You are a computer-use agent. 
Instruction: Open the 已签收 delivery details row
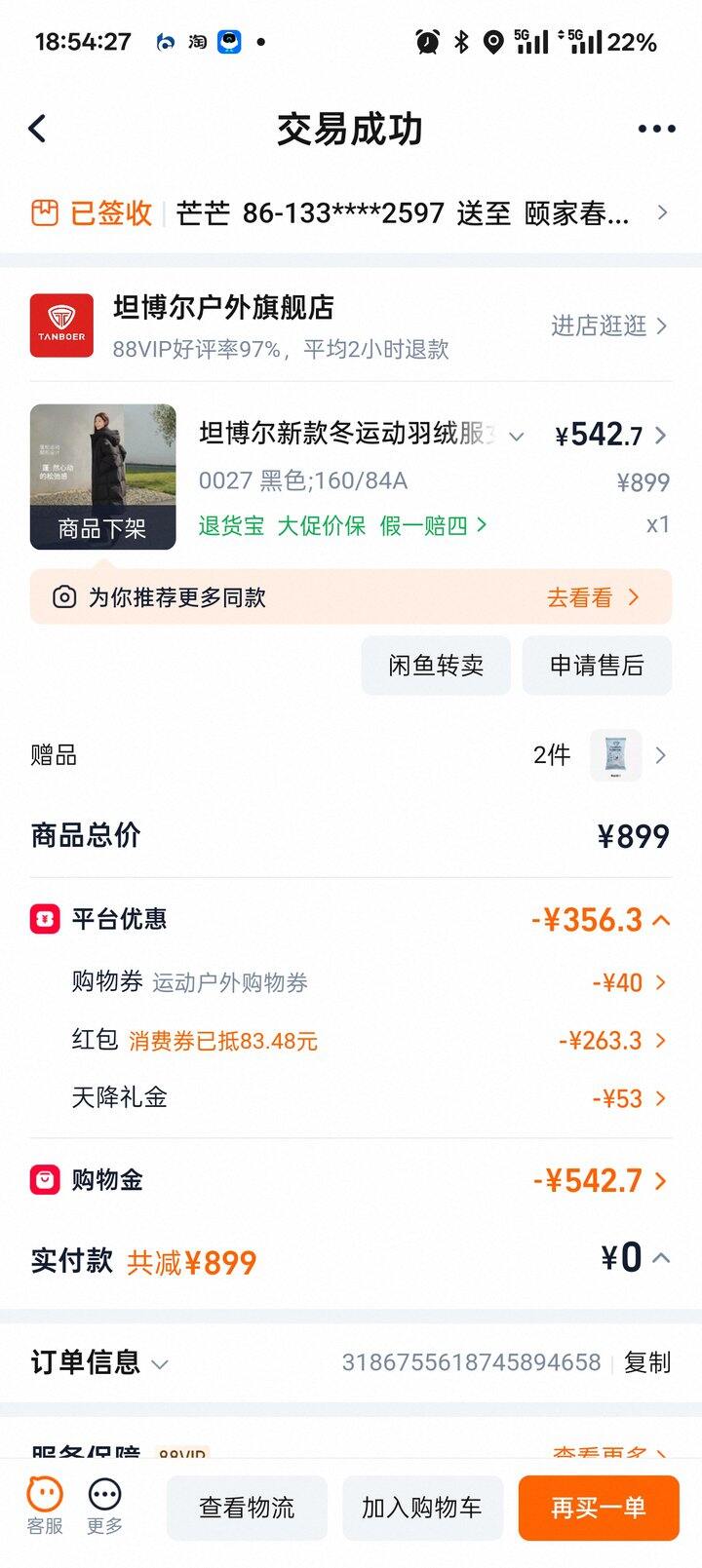(351, 212)
